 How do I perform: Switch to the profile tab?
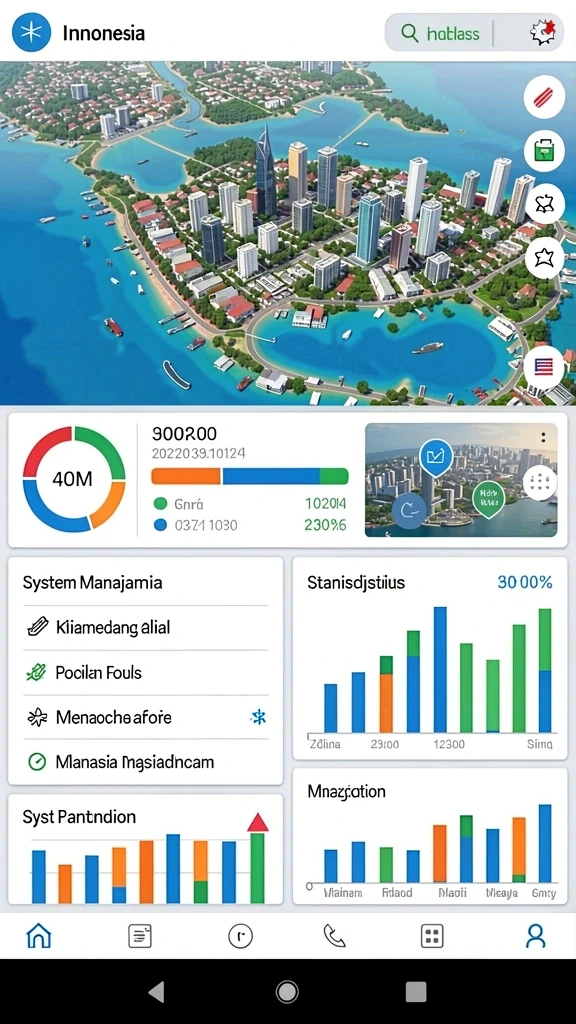pos(536,936)
